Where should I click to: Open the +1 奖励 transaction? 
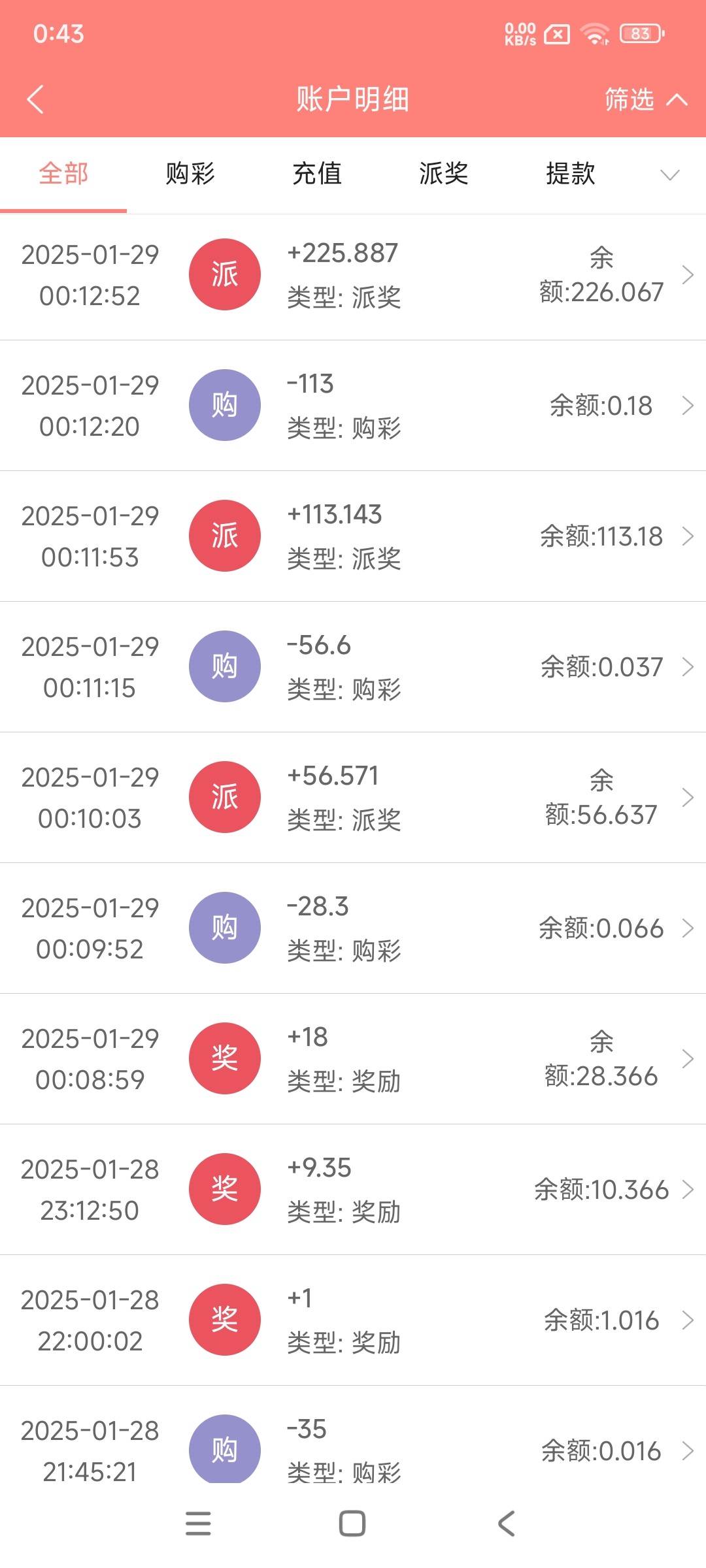[353, 1320]
